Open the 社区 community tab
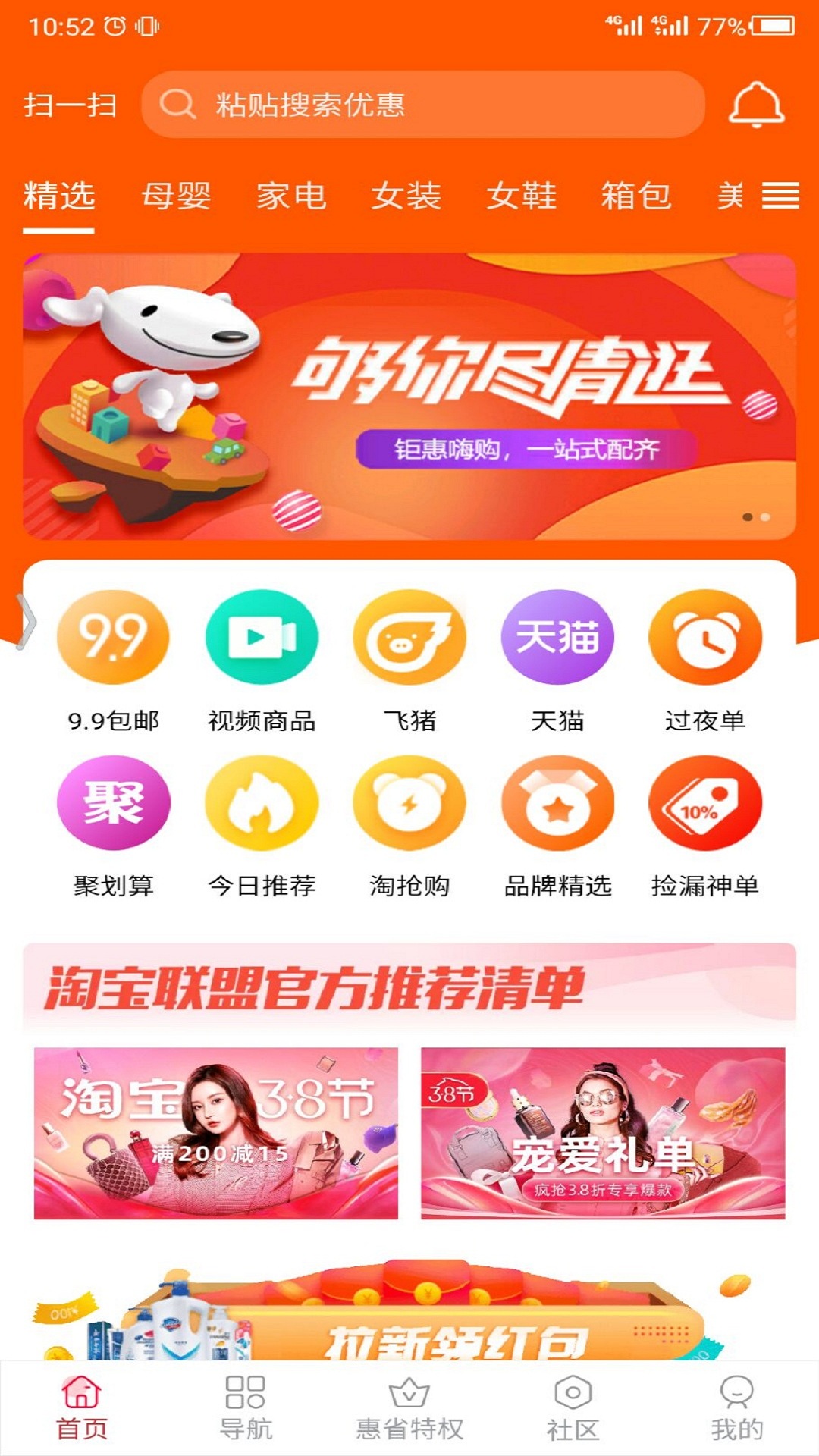The height and width of the screenshot is (1456, 819). [x=573, y=1407]
